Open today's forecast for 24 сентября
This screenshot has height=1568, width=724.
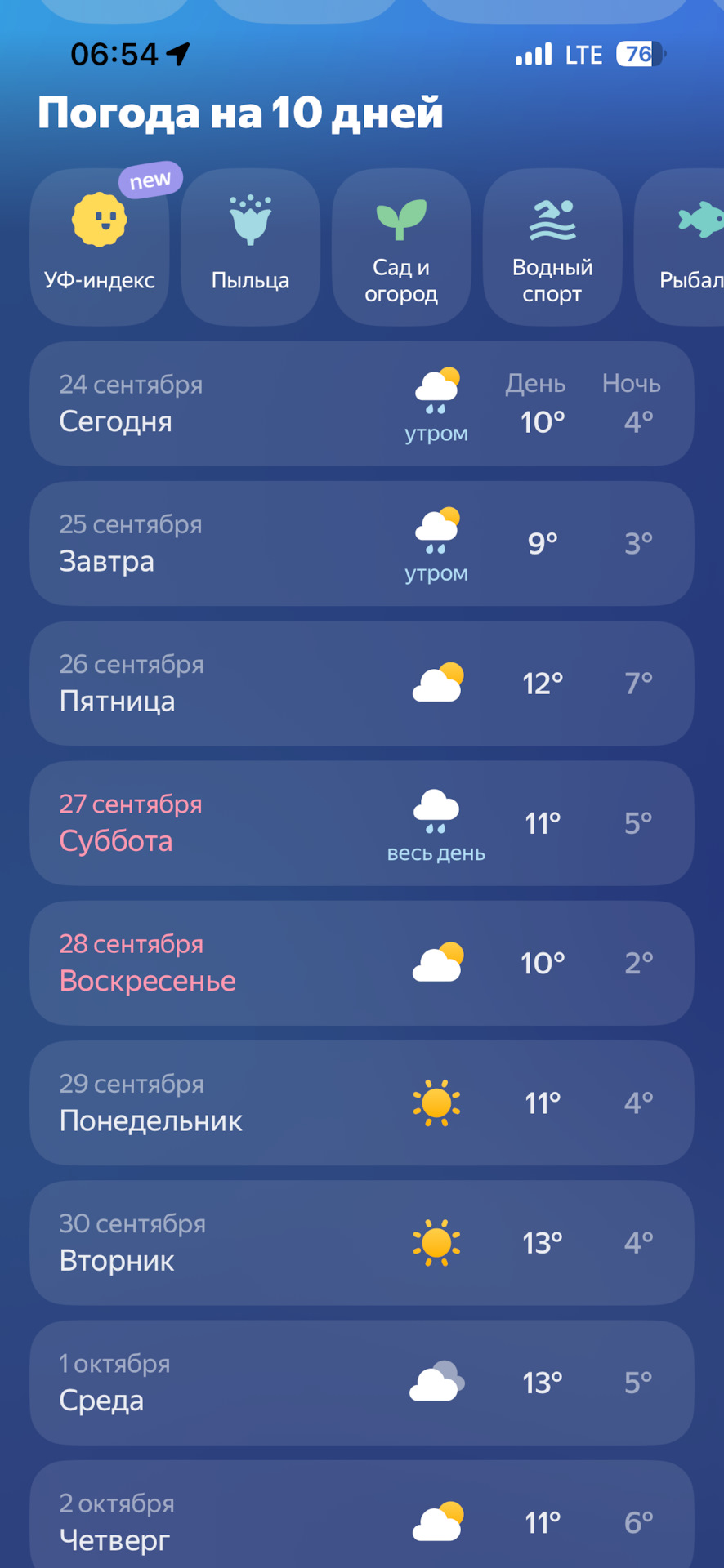point(361,404)
